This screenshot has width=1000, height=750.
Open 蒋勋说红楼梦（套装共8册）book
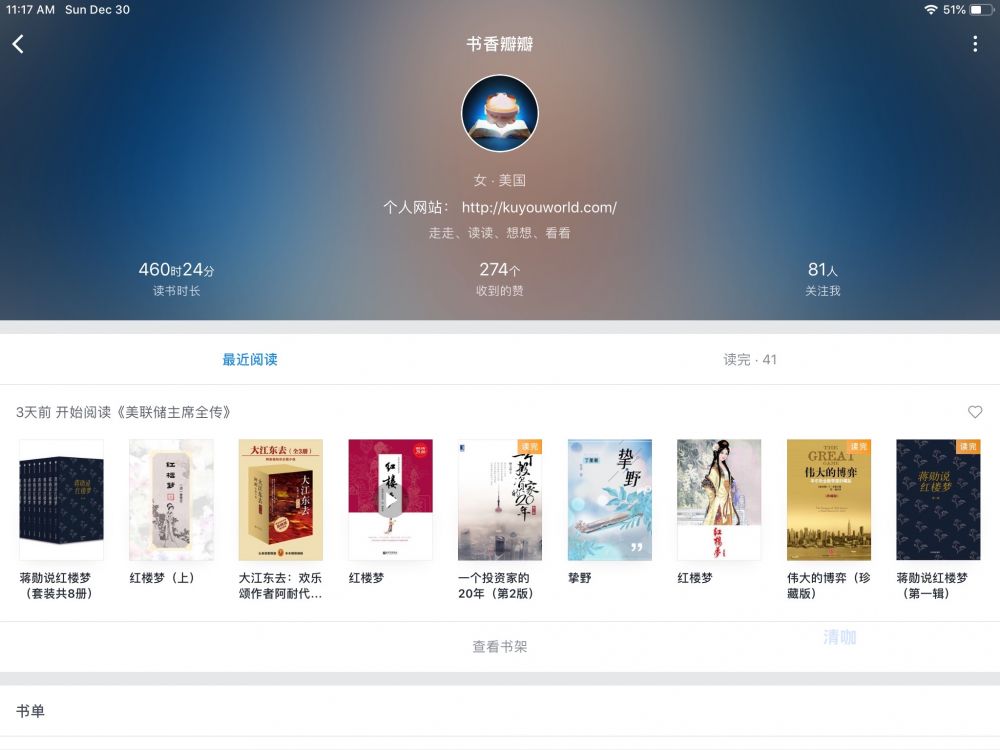click(61, 500)
